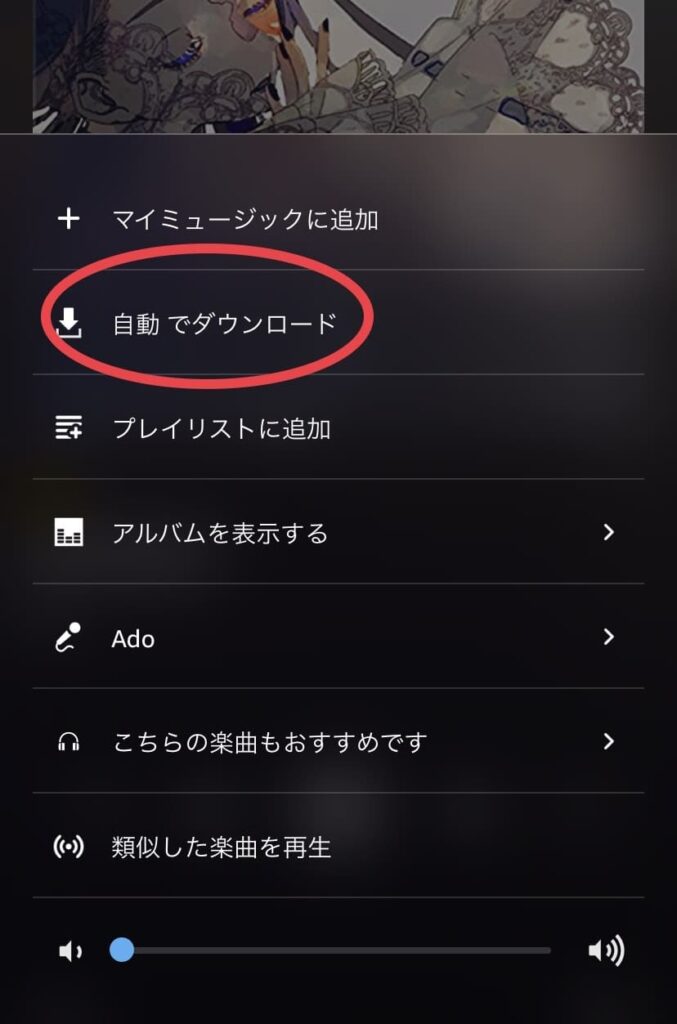Add song to My Music (マイミュージックに追加)
Screen dimensions: 677x1024
[245, 219]
